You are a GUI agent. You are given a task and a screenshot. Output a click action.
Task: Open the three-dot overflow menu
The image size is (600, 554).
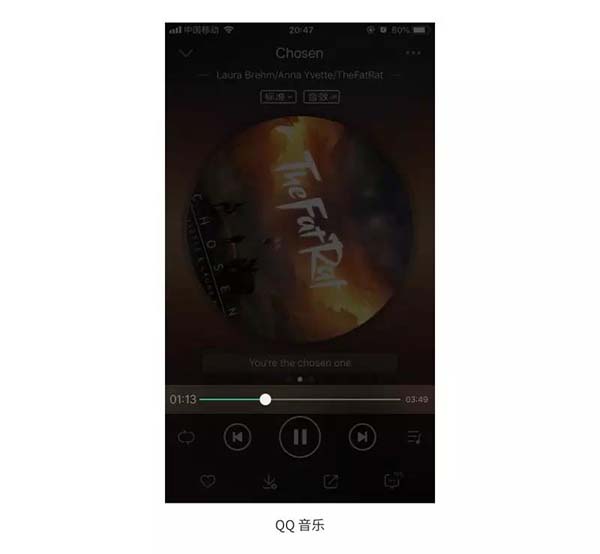point(413,53)
